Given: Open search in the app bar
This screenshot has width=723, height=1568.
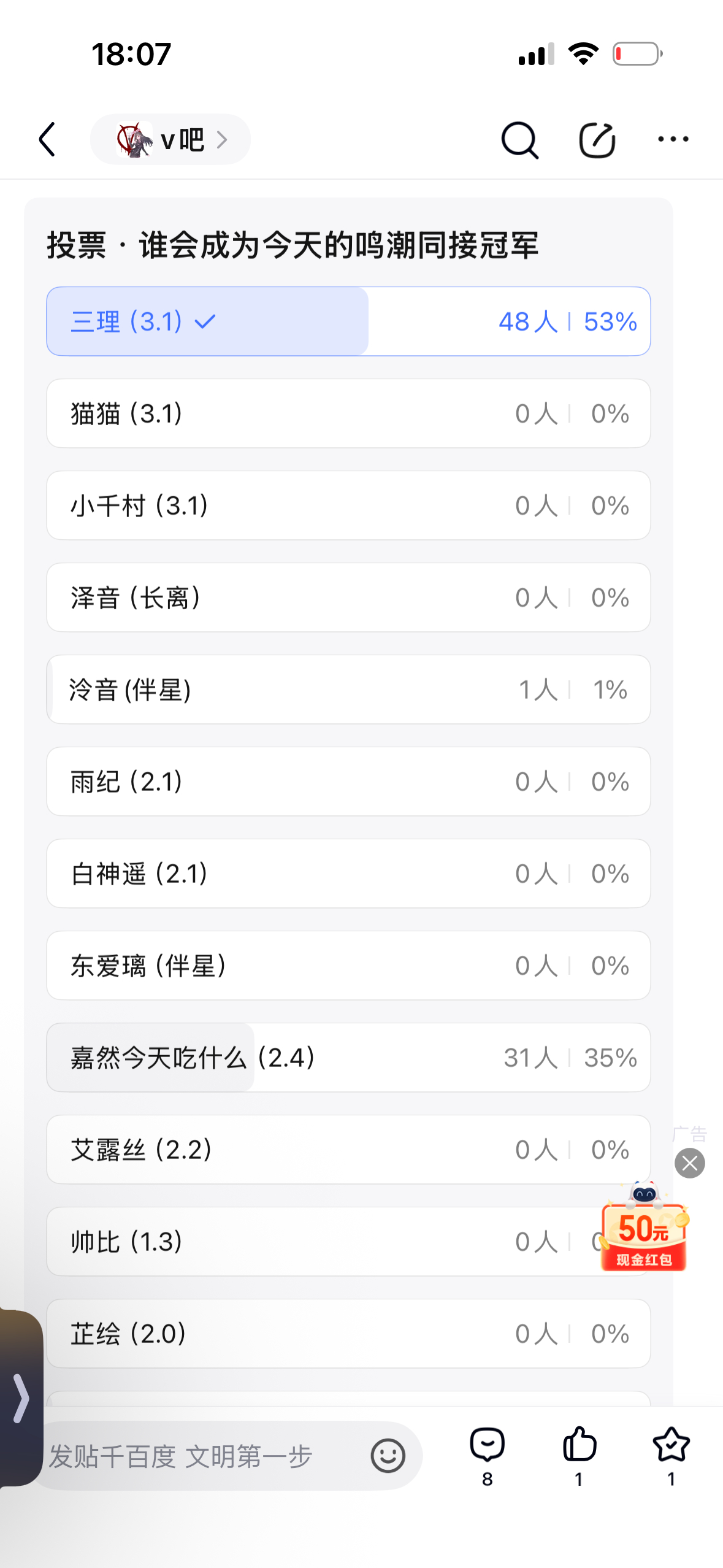Looking at the screenshot, I should click(519, 140).
